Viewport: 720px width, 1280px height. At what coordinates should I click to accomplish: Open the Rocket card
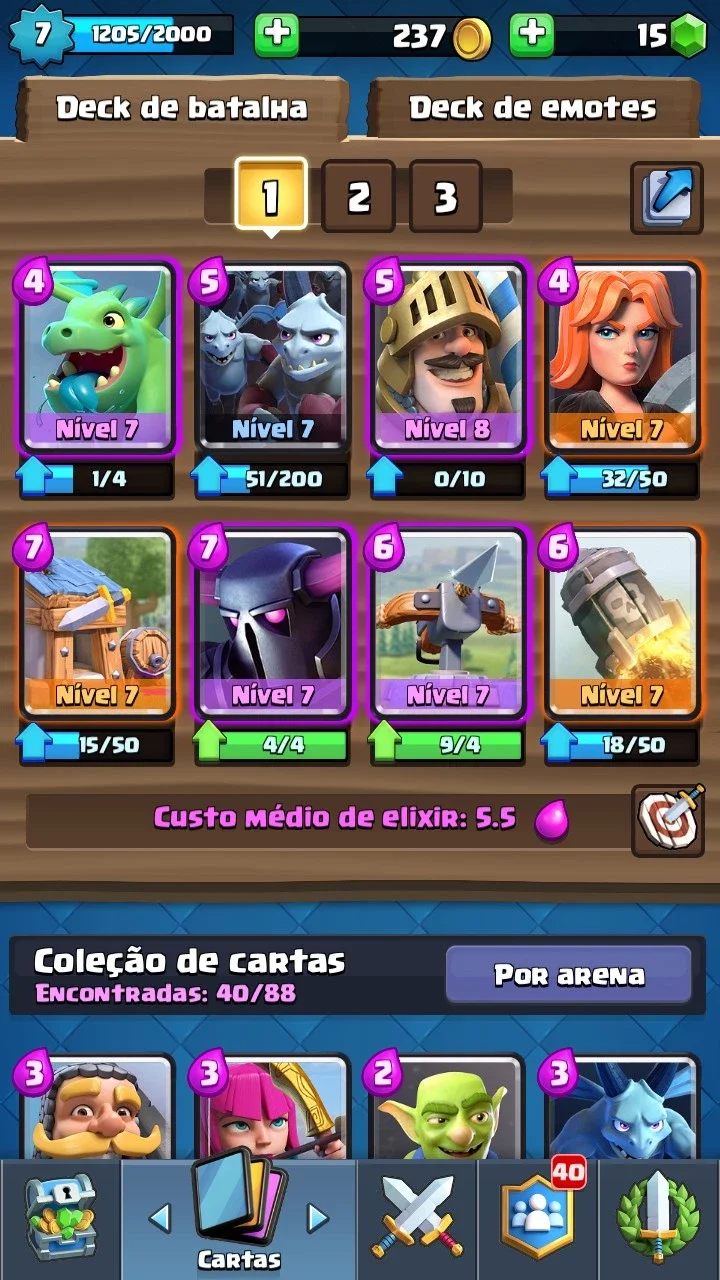click(622, 623)
